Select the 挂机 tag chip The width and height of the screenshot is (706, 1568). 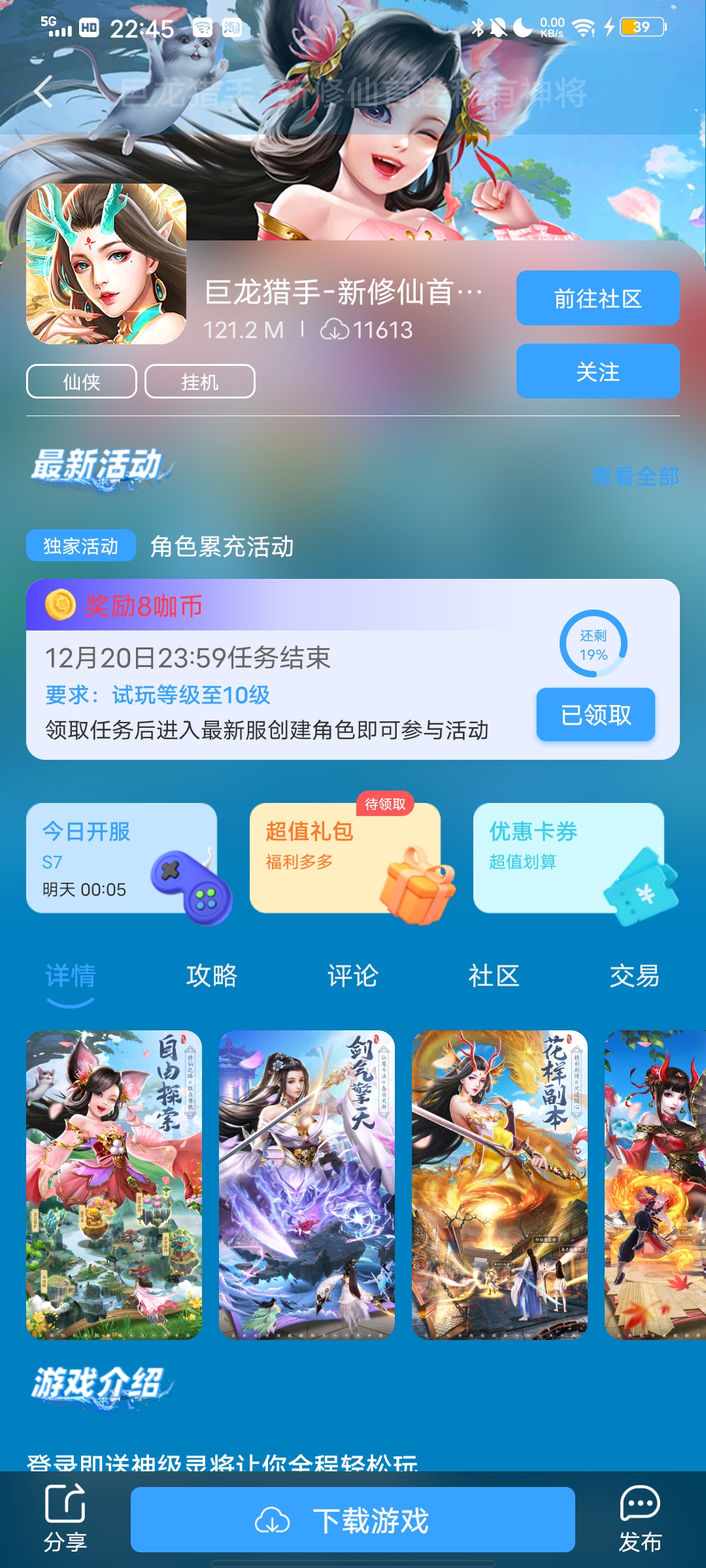click(x=199, y=382)
